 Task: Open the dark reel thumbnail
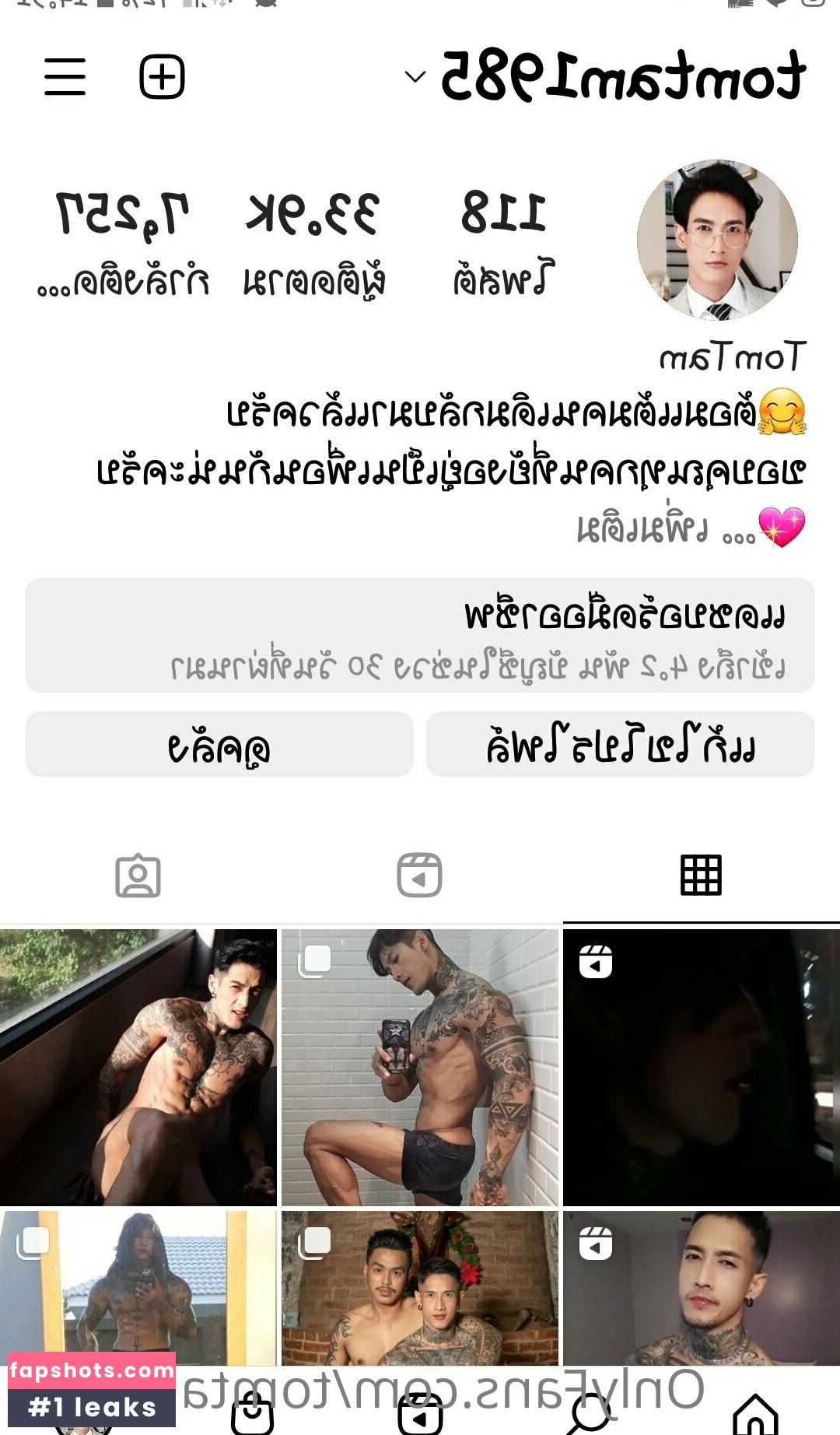(x=701, y=1067)
